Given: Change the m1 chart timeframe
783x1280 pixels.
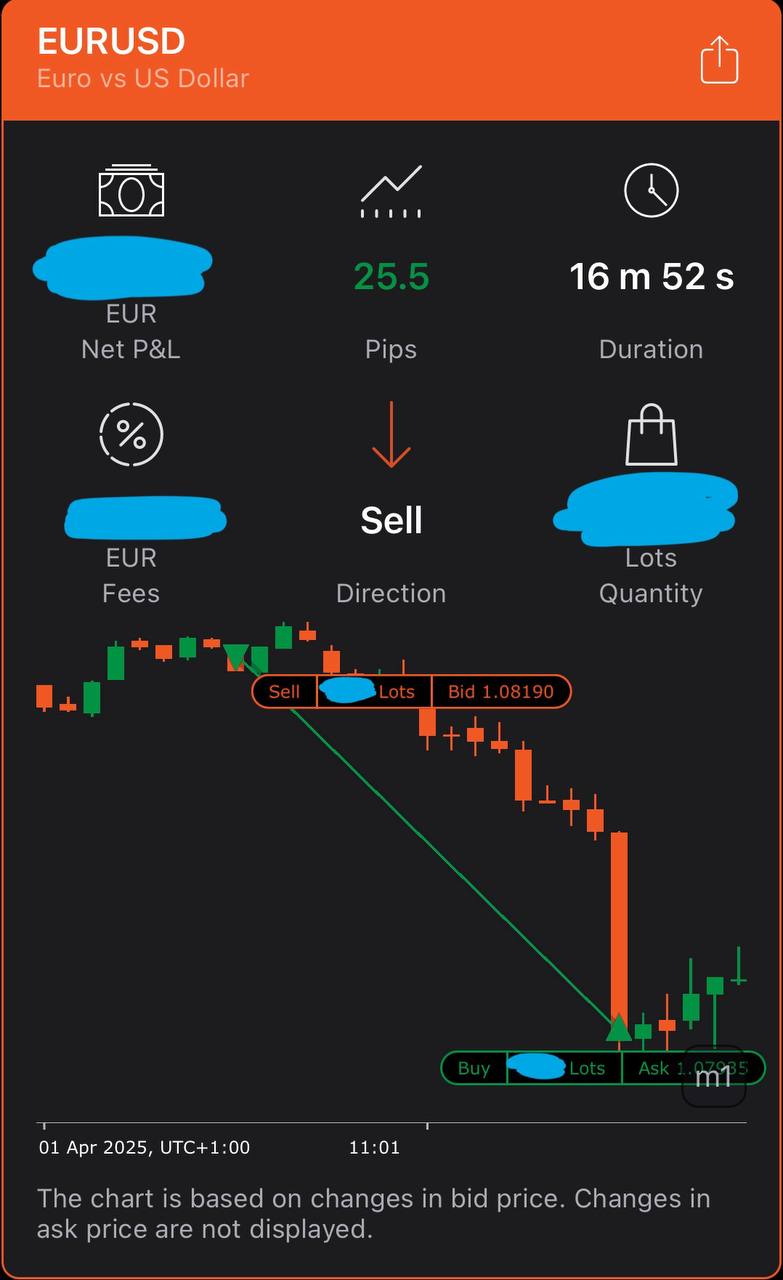Looking at the screenshot, I should coord(714,1077).
